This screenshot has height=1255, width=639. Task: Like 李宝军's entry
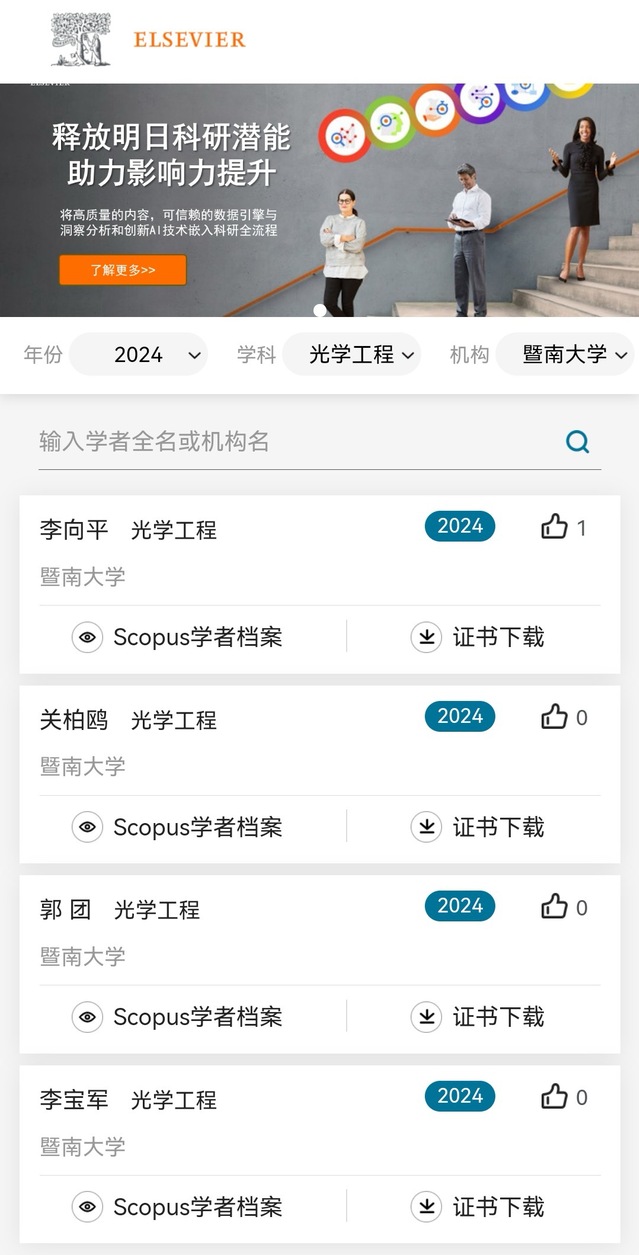tap(555, 1097)
